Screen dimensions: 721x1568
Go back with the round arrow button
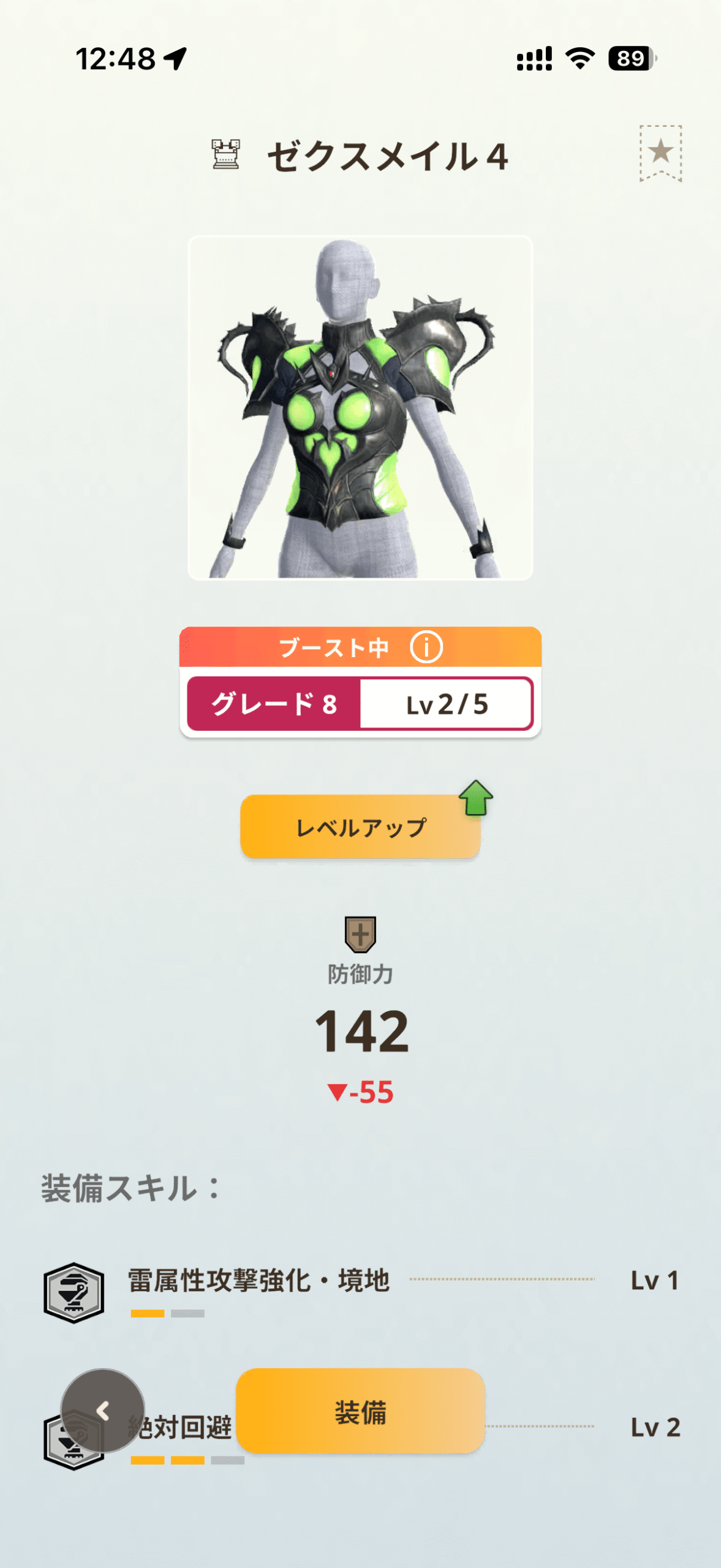coord(103,1411)
